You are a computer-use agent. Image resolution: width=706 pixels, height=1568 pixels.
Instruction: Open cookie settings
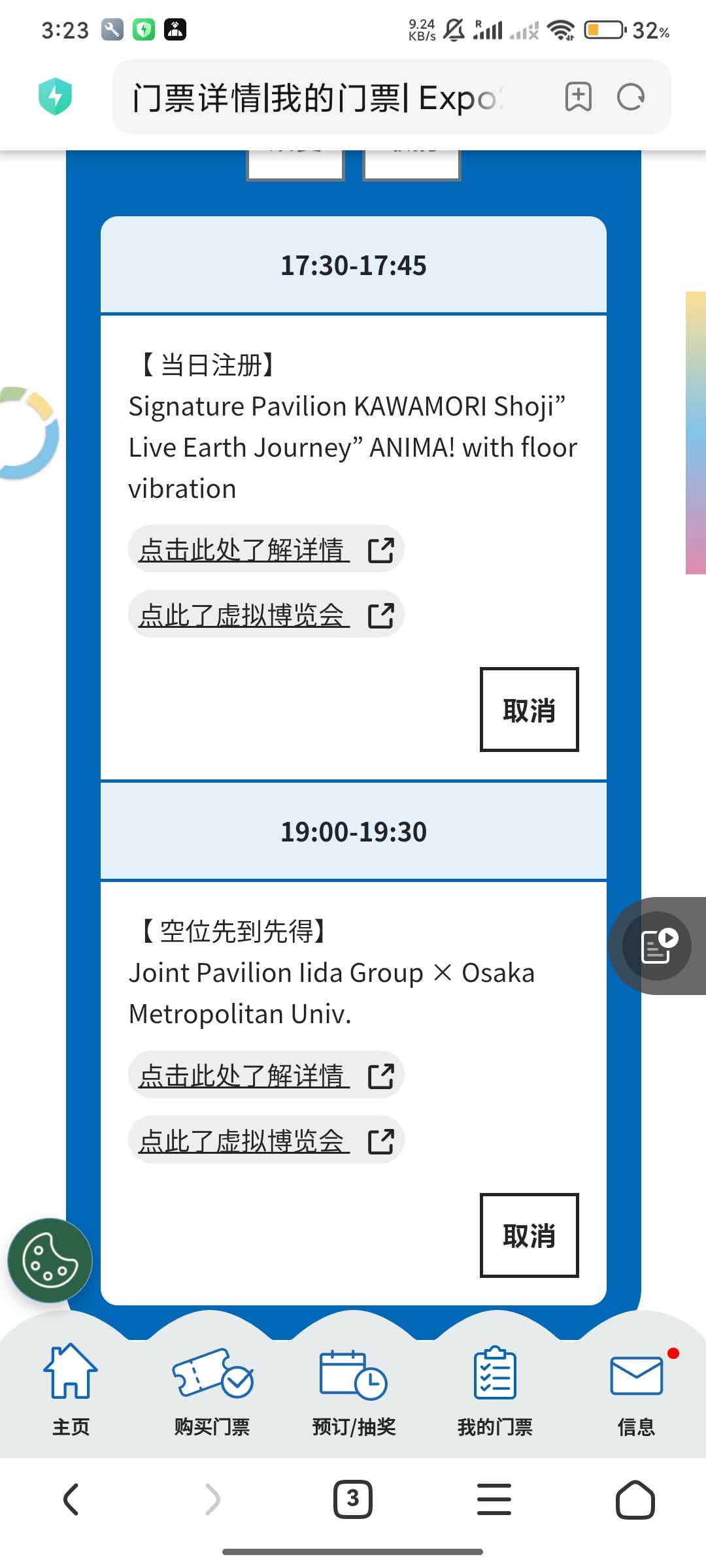[x=50, y=1260]
